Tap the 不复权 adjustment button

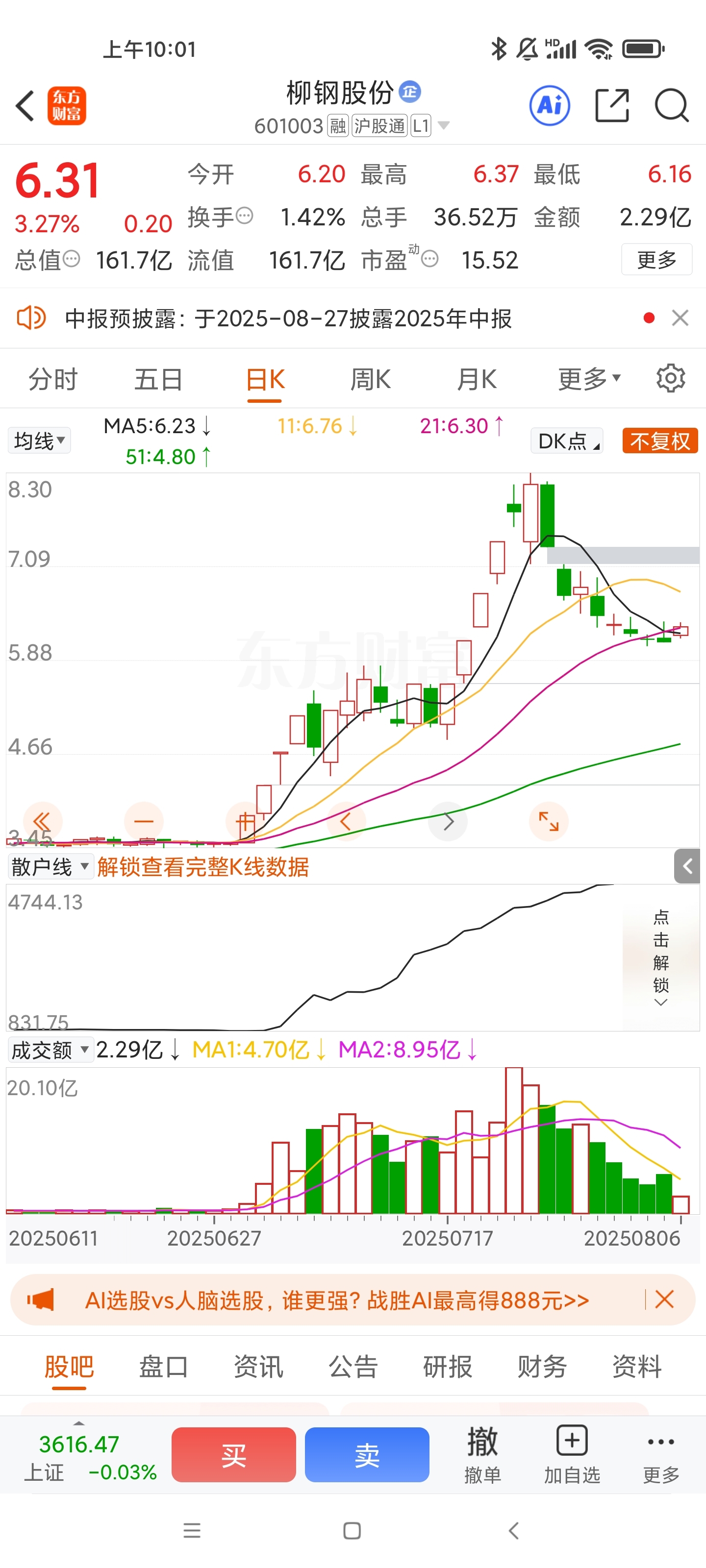click(x=660, y=441)
